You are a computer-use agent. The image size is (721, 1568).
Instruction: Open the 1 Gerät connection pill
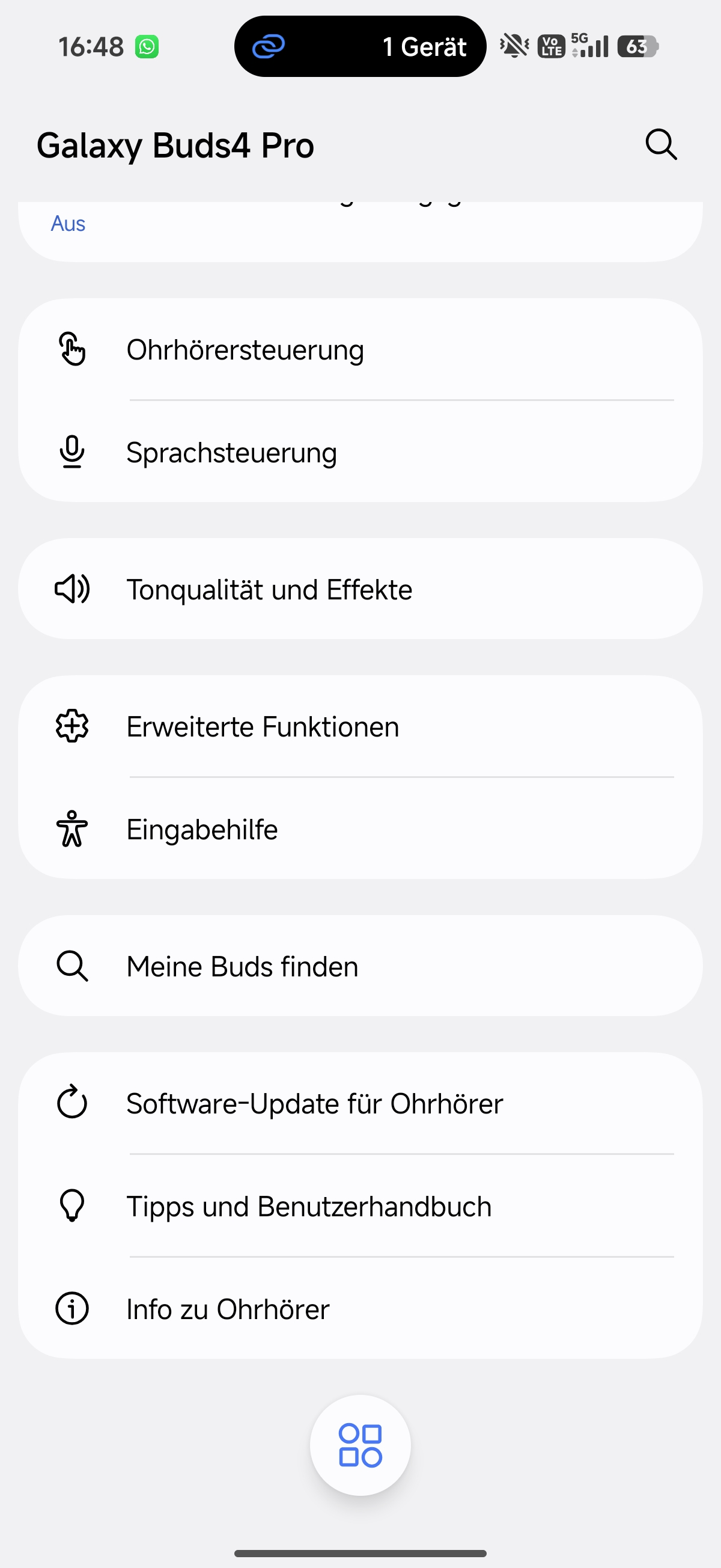[360, 46]
